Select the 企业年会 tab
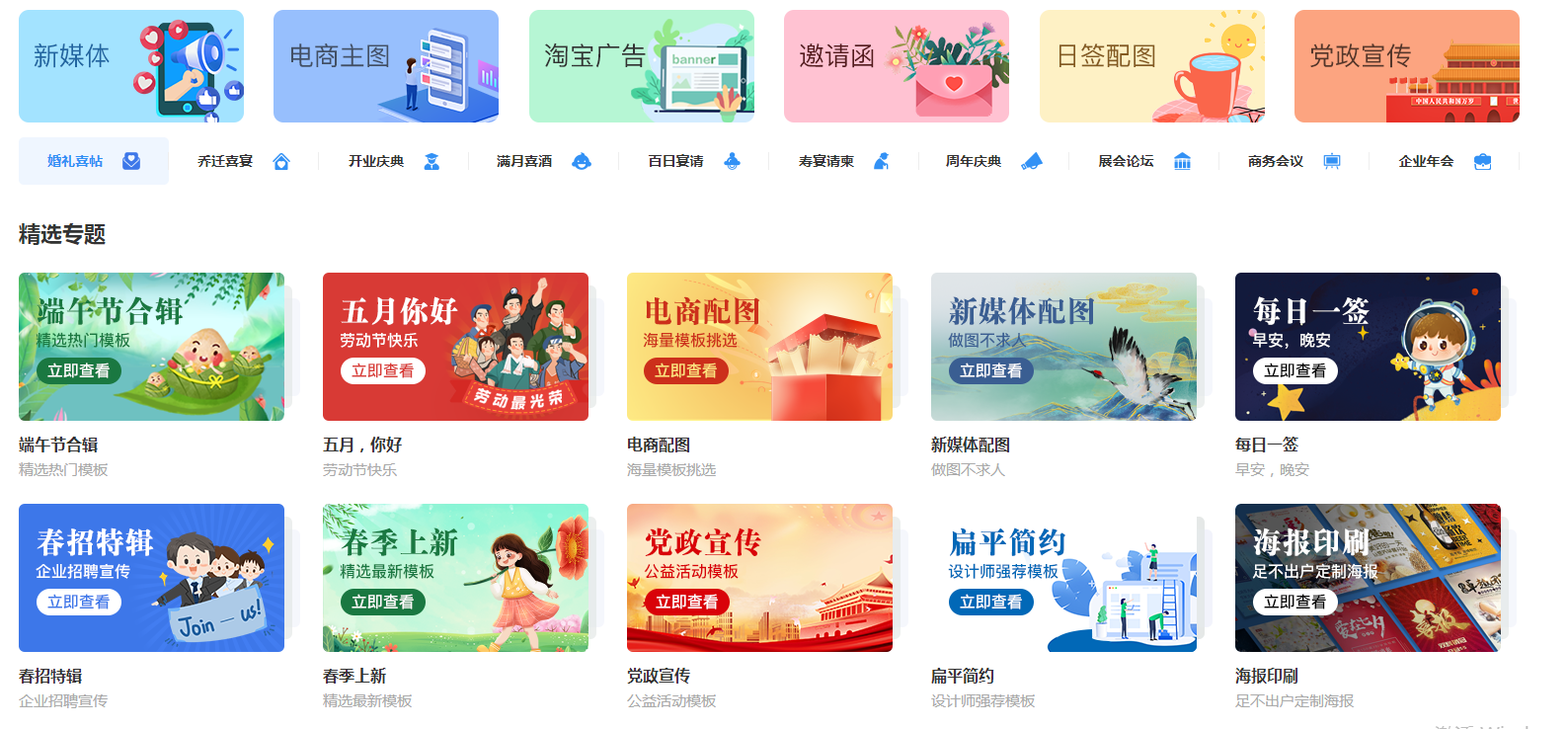 1444,161
